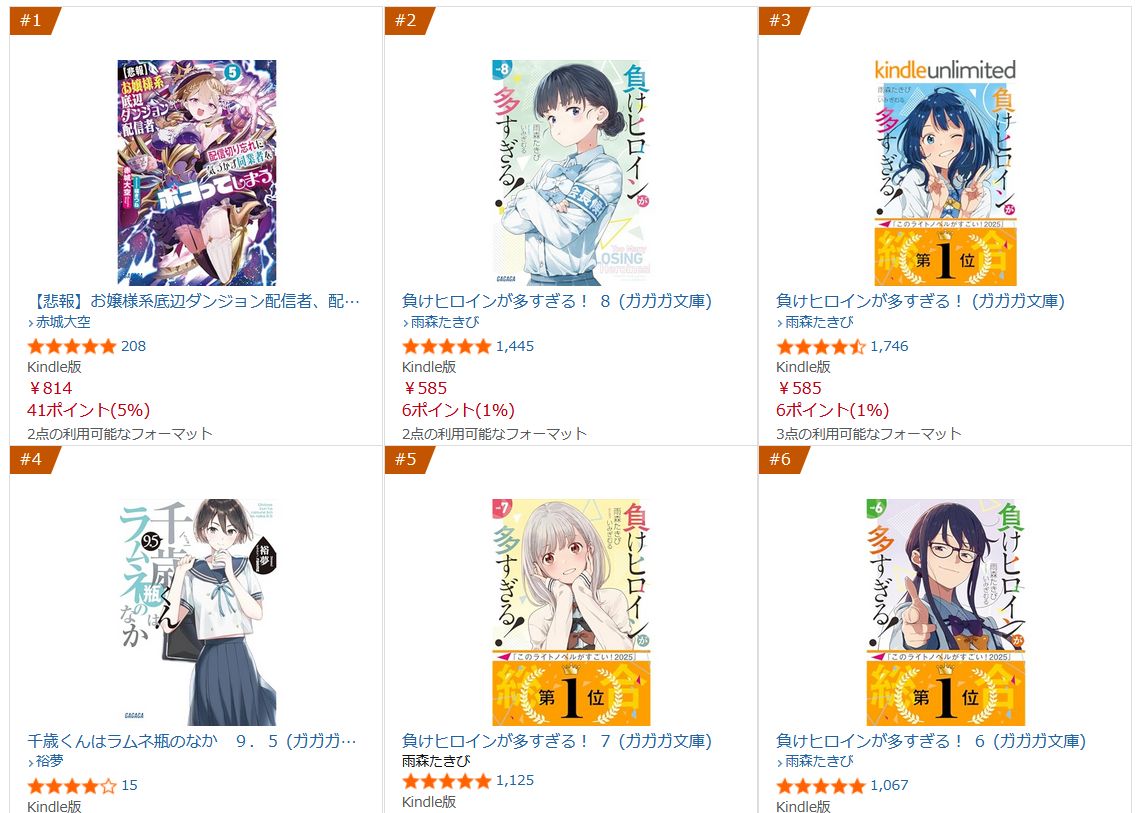The width and height of the screenshot is (1137, 813).
Task: View author 赤城大空's page
Action: 63,322
